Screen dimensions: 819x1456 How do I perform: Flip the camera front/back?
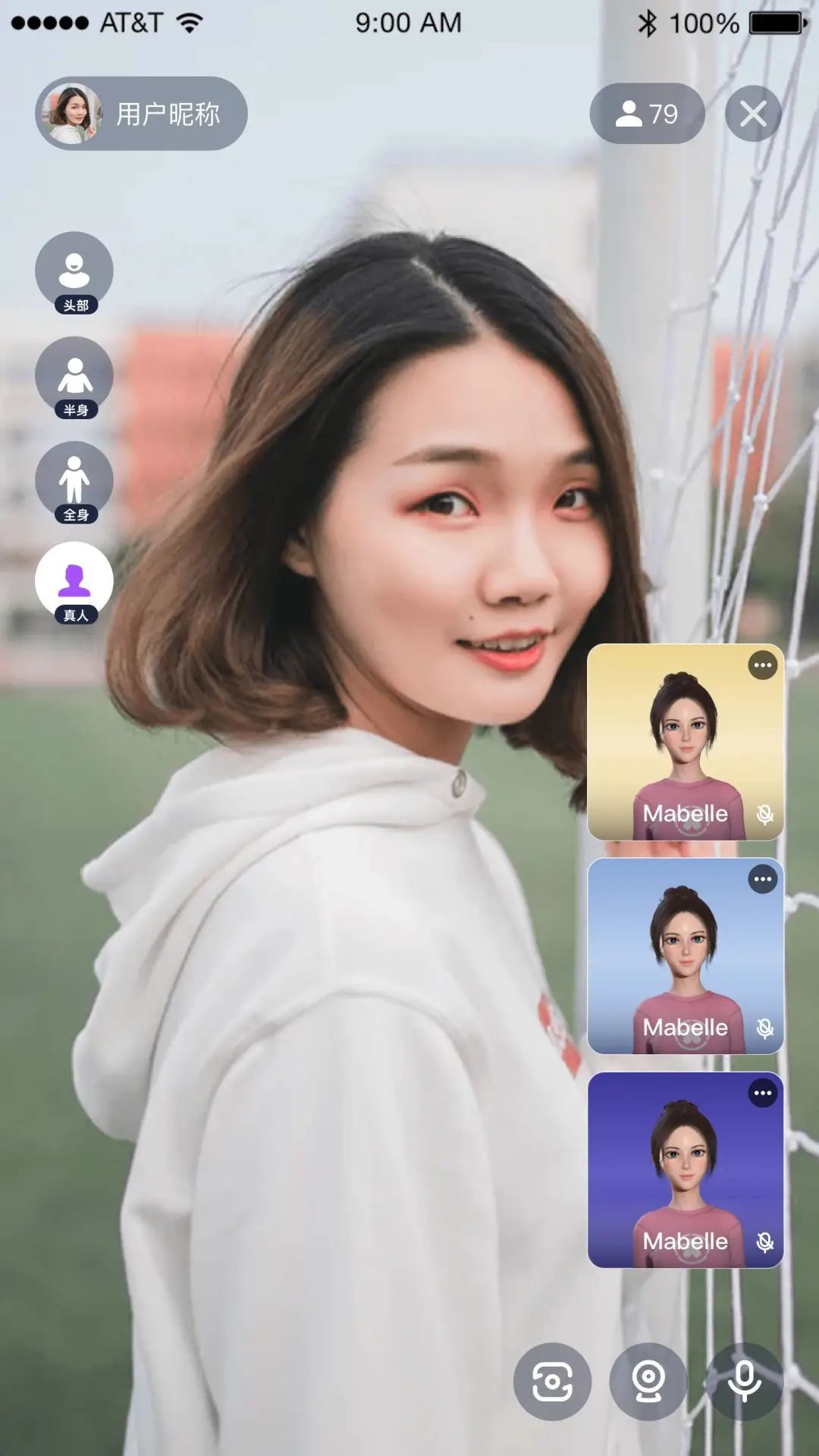[x=552, y=1381]
